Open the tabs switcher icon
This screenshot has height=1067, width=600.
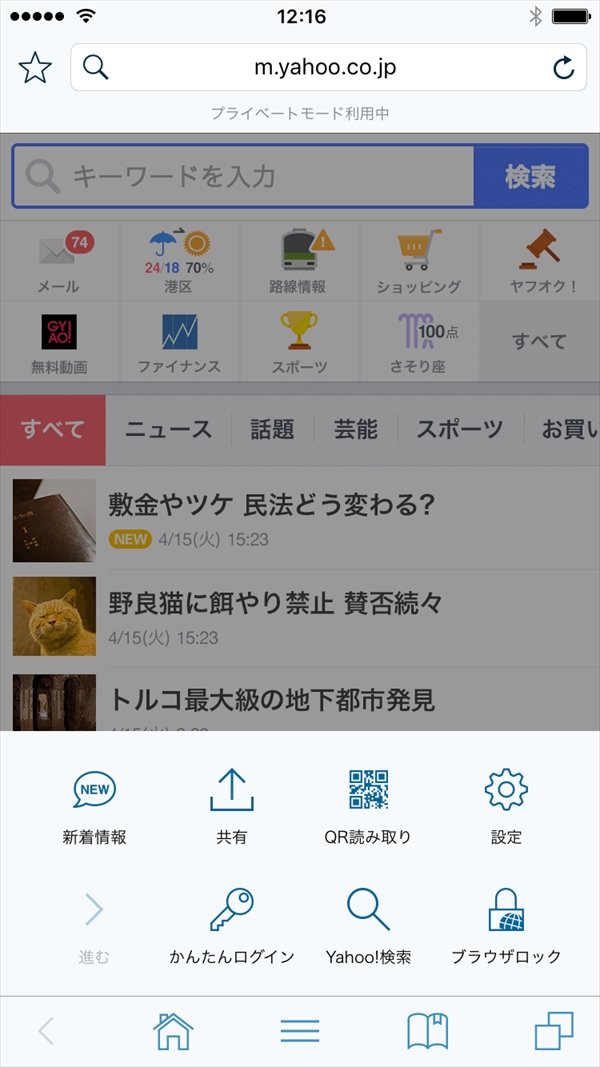pos(553,1030)
